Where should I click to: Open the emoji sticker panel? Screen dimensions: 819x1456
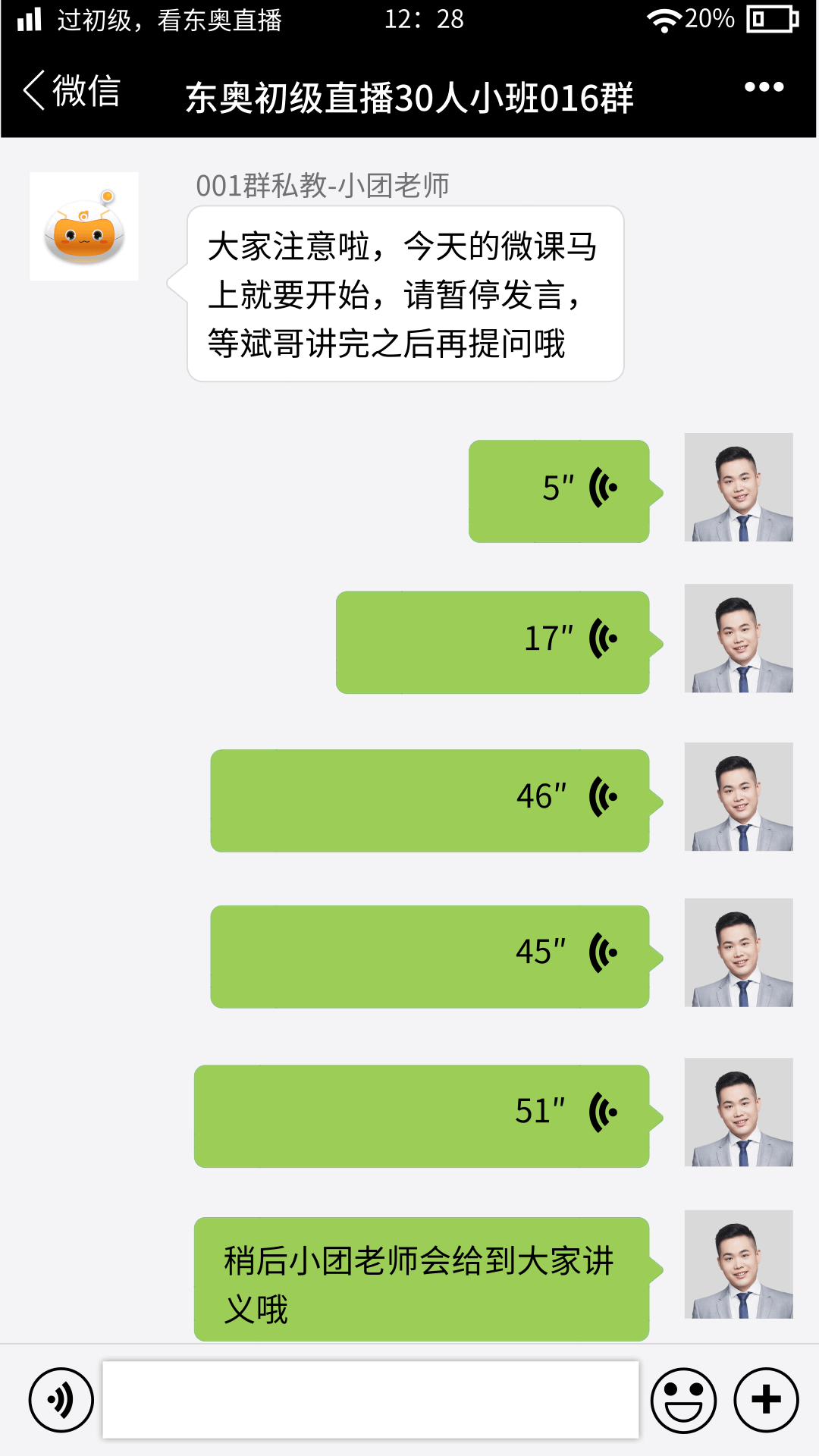683,1400
